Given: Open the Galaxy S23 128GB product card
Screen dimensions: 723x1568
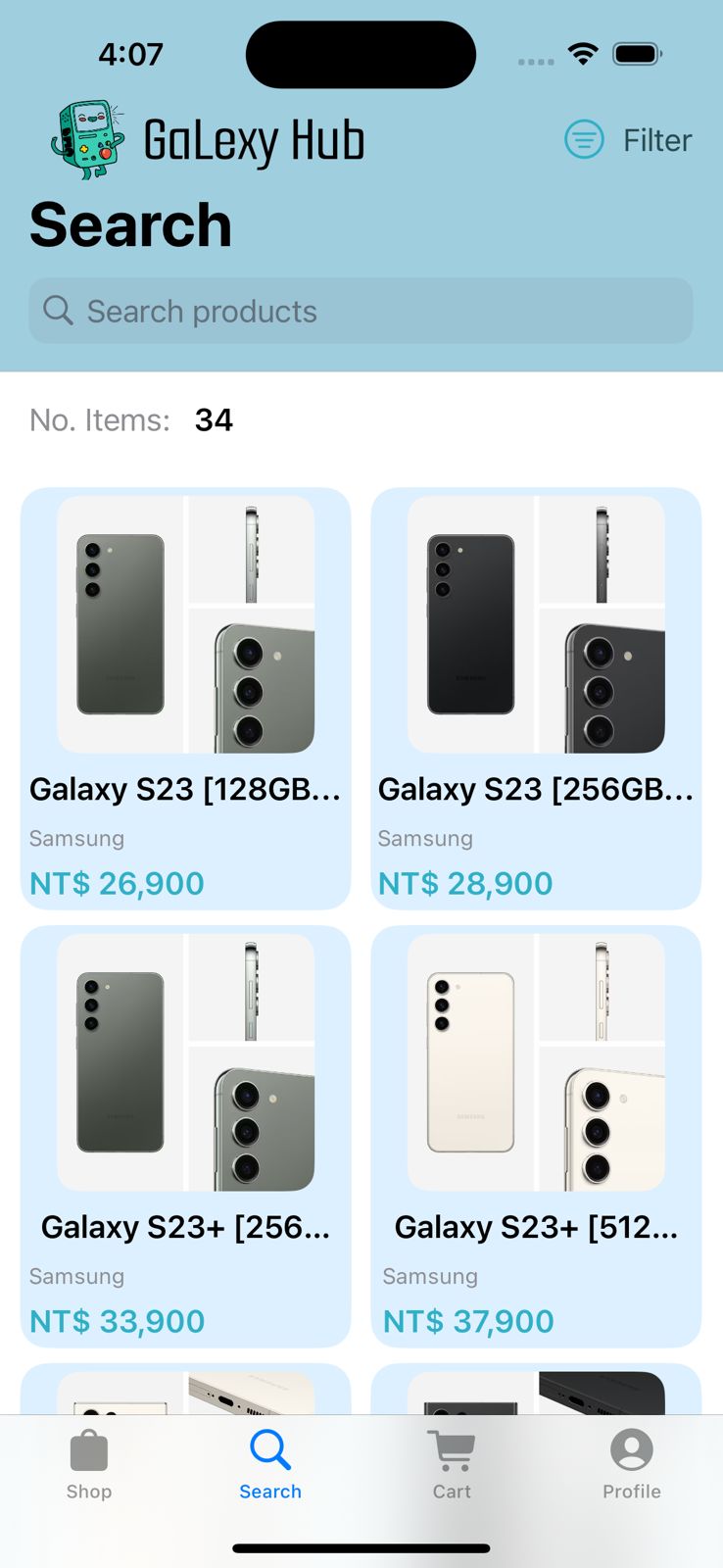Looking at the screenshot, I should coord(185,698).
